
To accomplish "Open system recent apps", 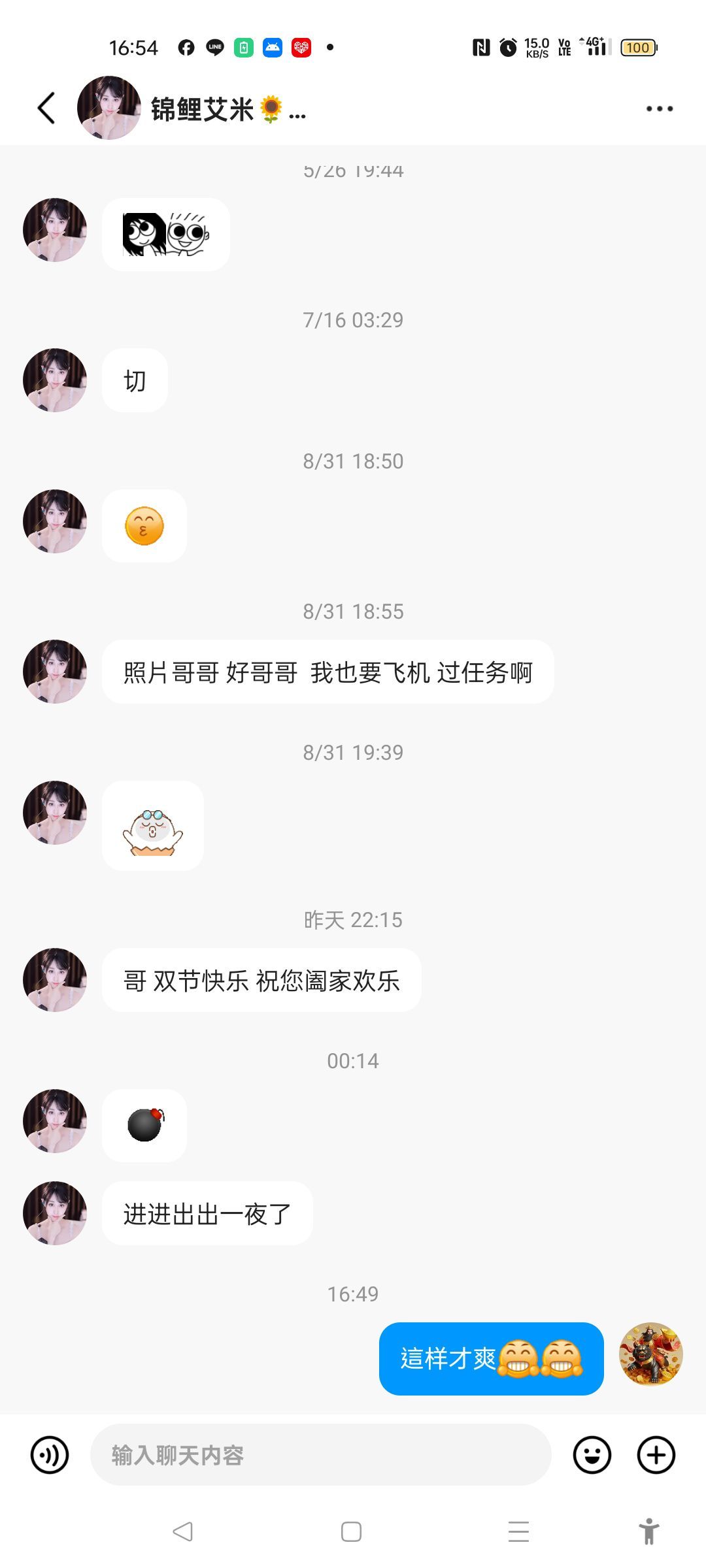I will tap(518, 1531).
